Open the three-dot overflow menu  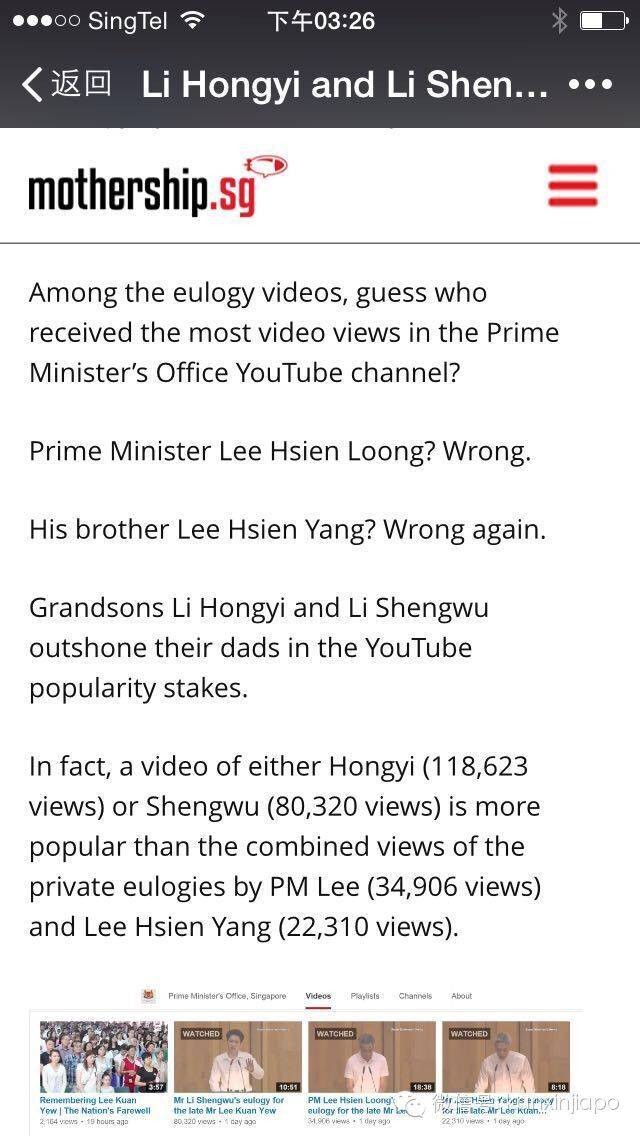589,84
